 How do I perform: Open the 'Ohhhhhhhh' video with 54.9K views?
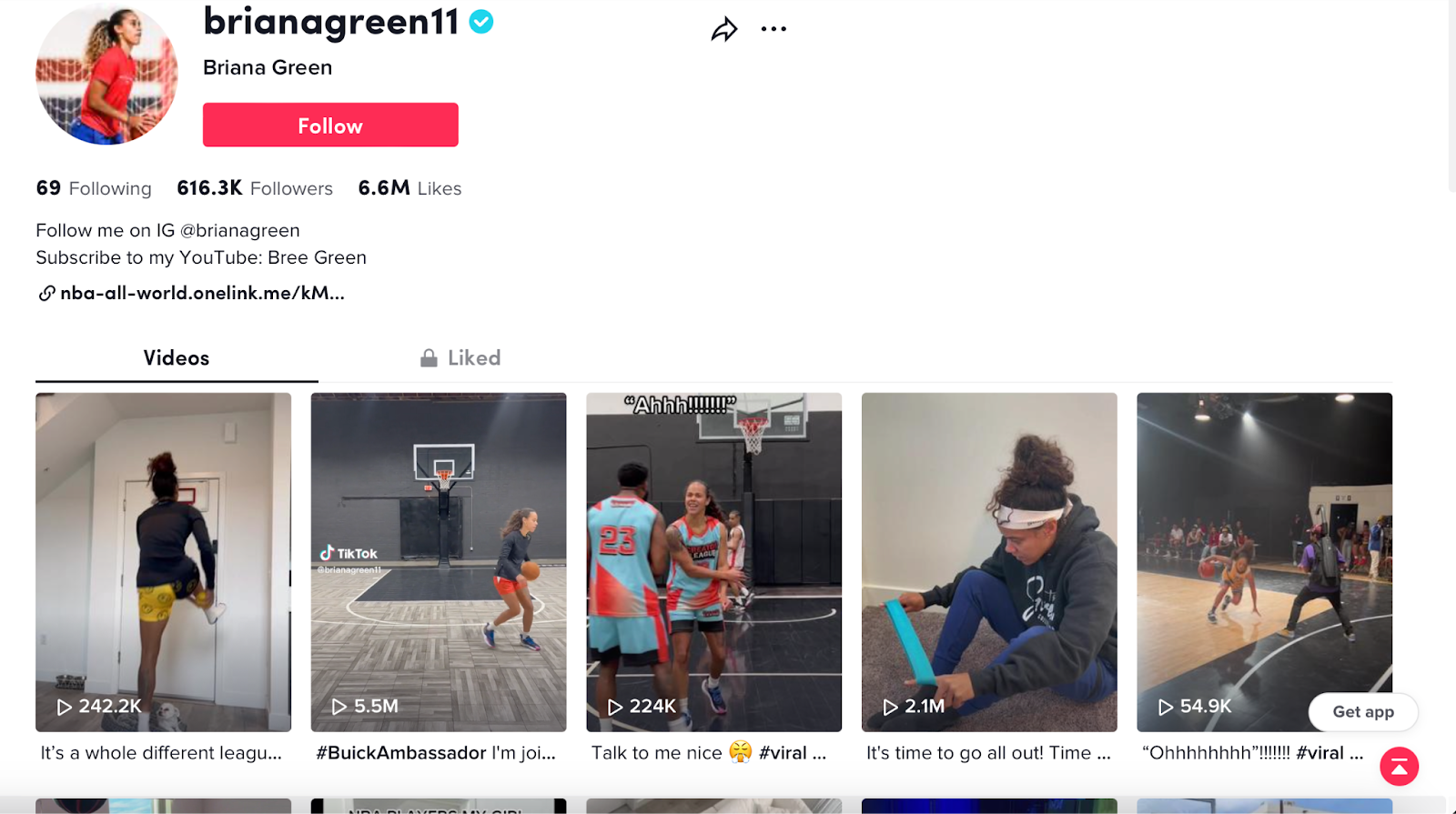[1264, 561]
